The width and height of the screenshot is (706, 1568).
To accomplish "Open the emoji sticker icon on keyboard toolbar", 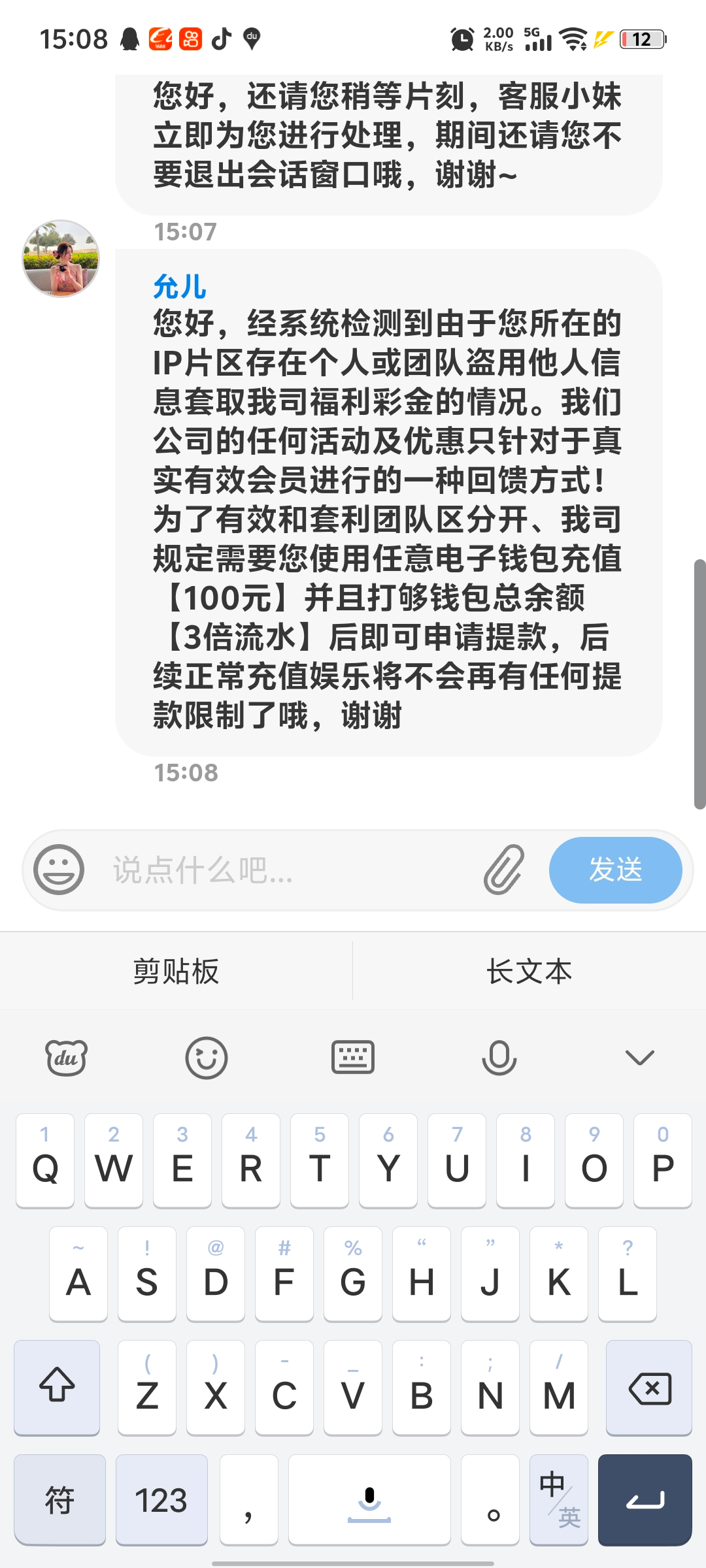I will point(207,1056).
